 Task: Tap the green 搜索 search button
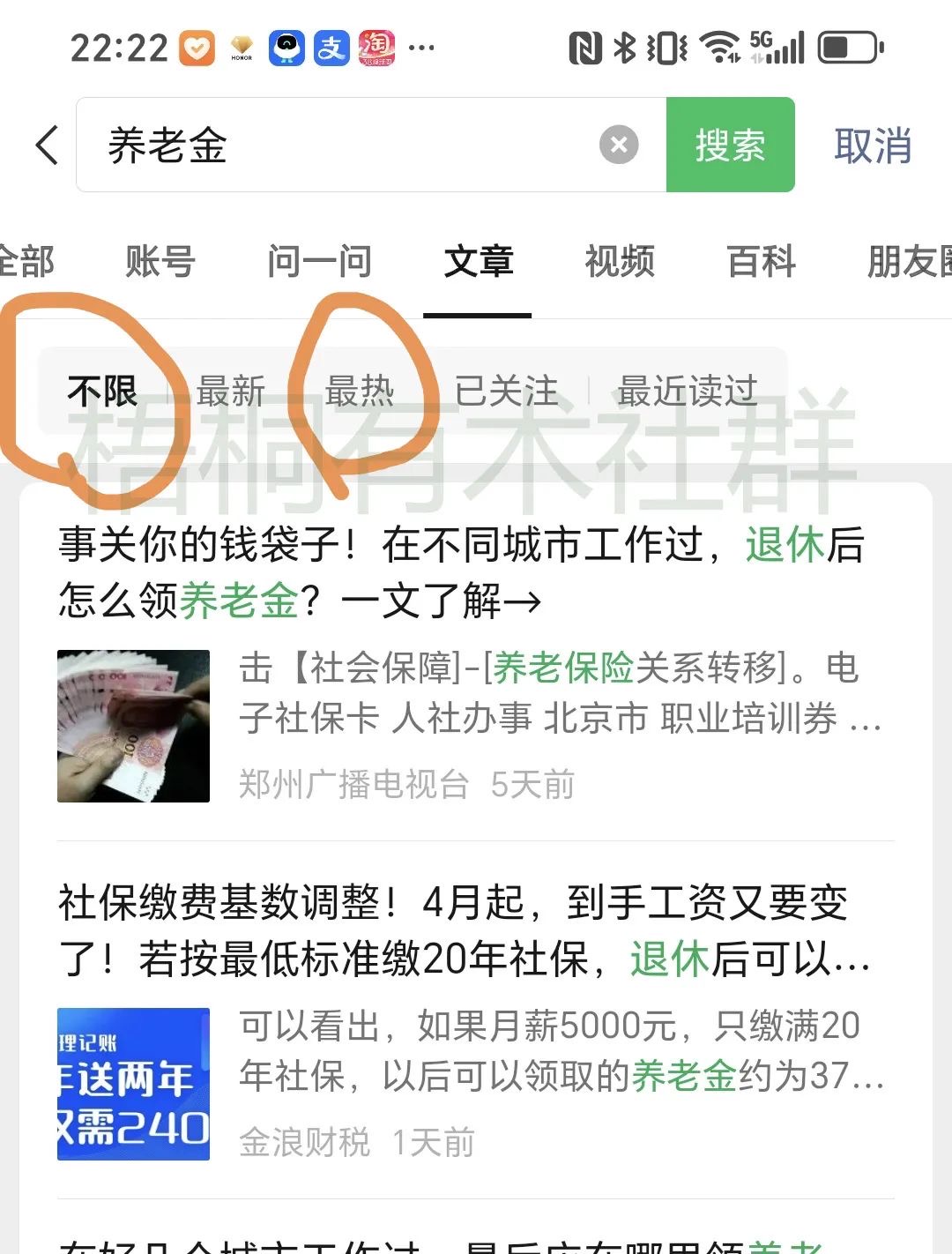[731, 146]
